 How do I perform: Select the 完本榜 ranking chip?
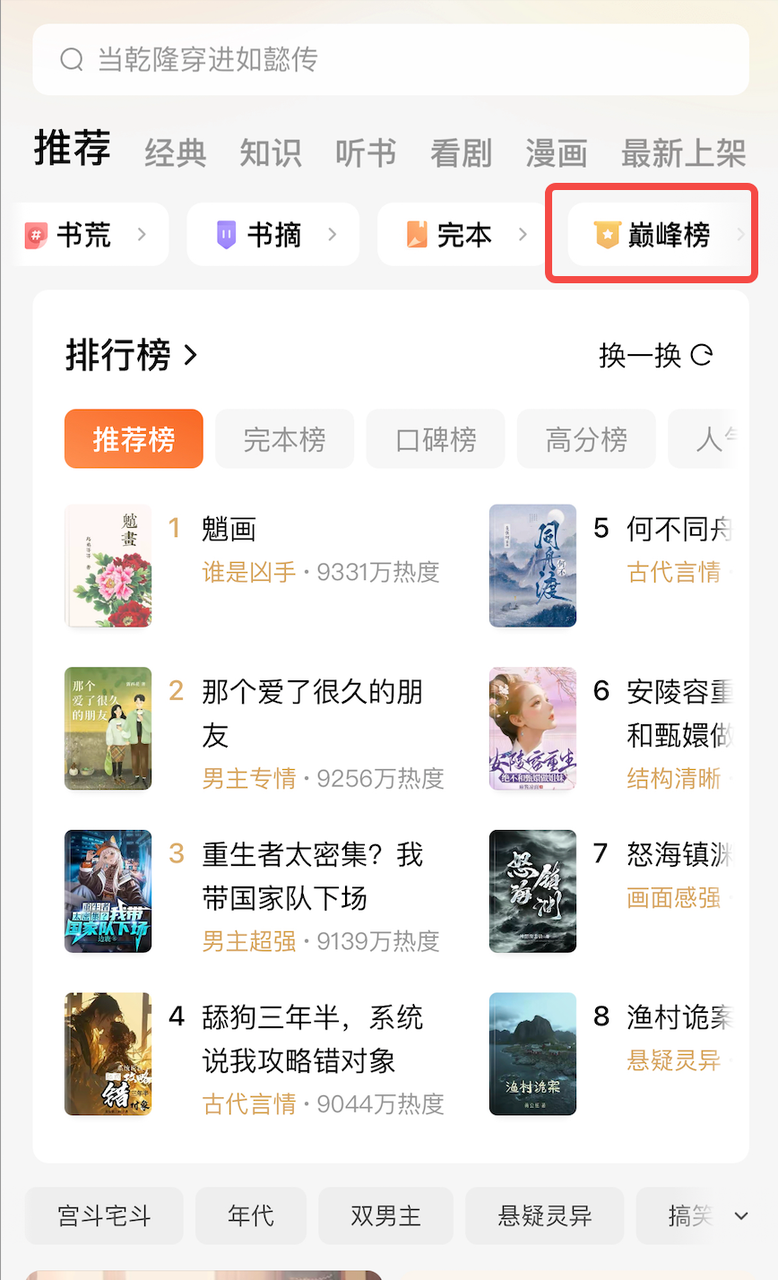click(284, 439)
